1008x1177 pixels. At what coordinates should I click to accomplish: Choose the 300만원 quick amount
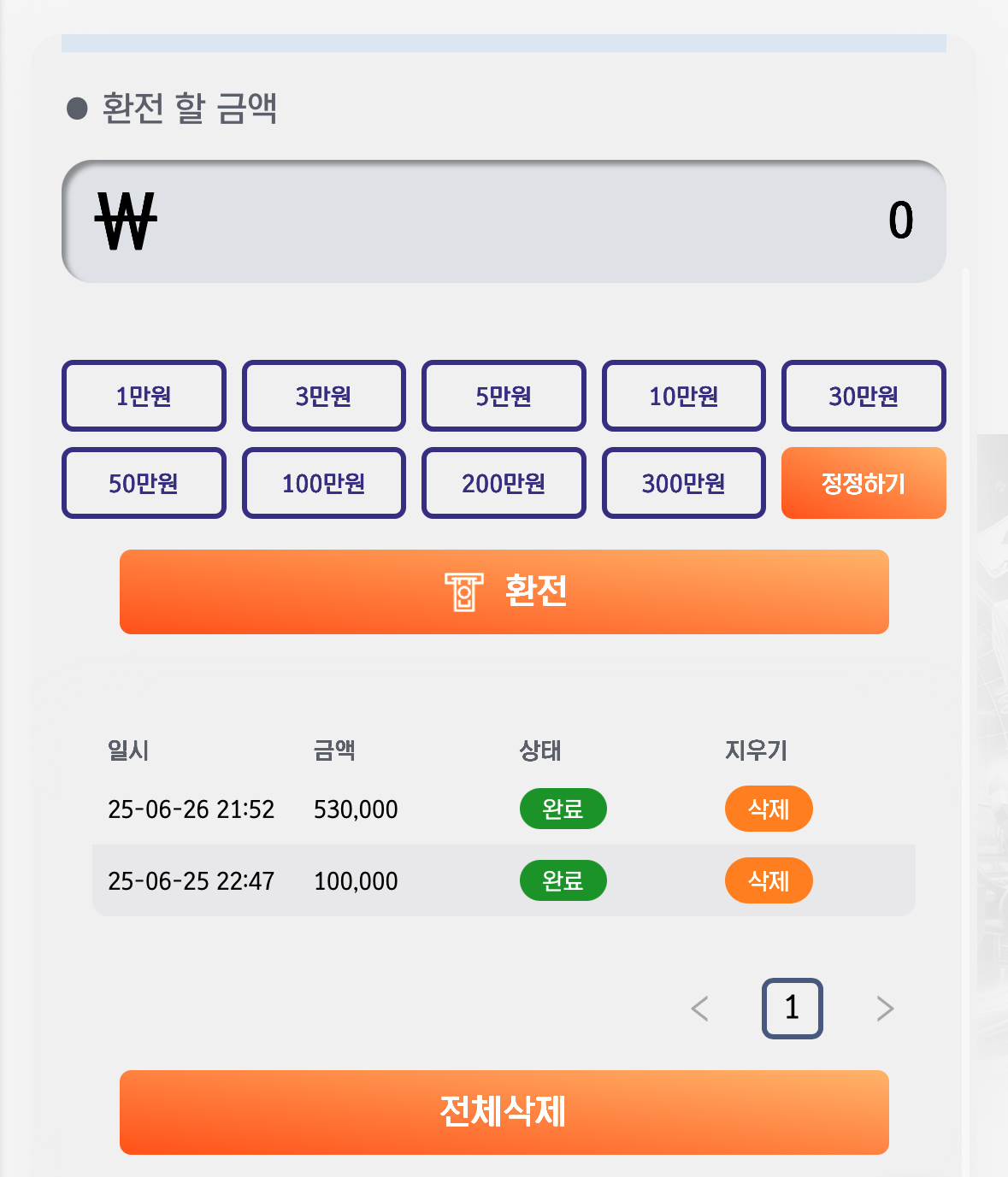coord(683,483)
